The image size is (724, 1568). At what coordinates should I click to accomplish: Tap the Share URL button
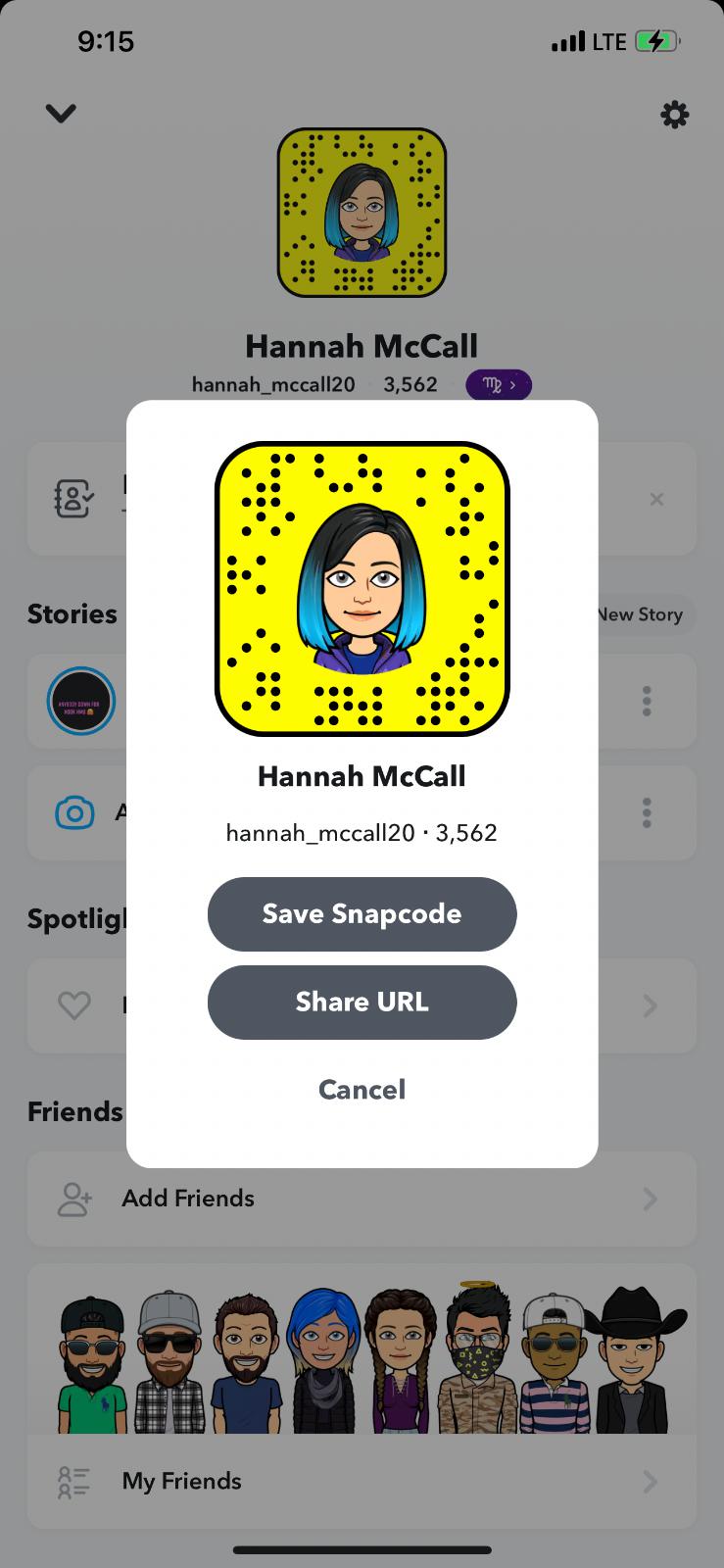point(362,1002)
